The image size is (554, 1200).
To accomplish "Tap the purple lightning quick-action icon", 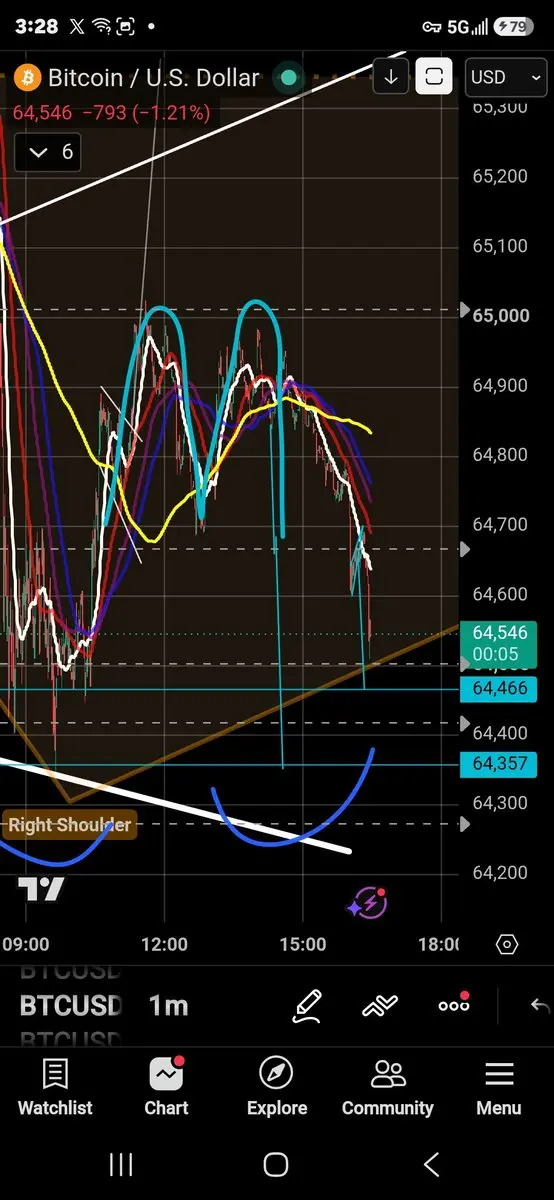I will coord(366,903).
